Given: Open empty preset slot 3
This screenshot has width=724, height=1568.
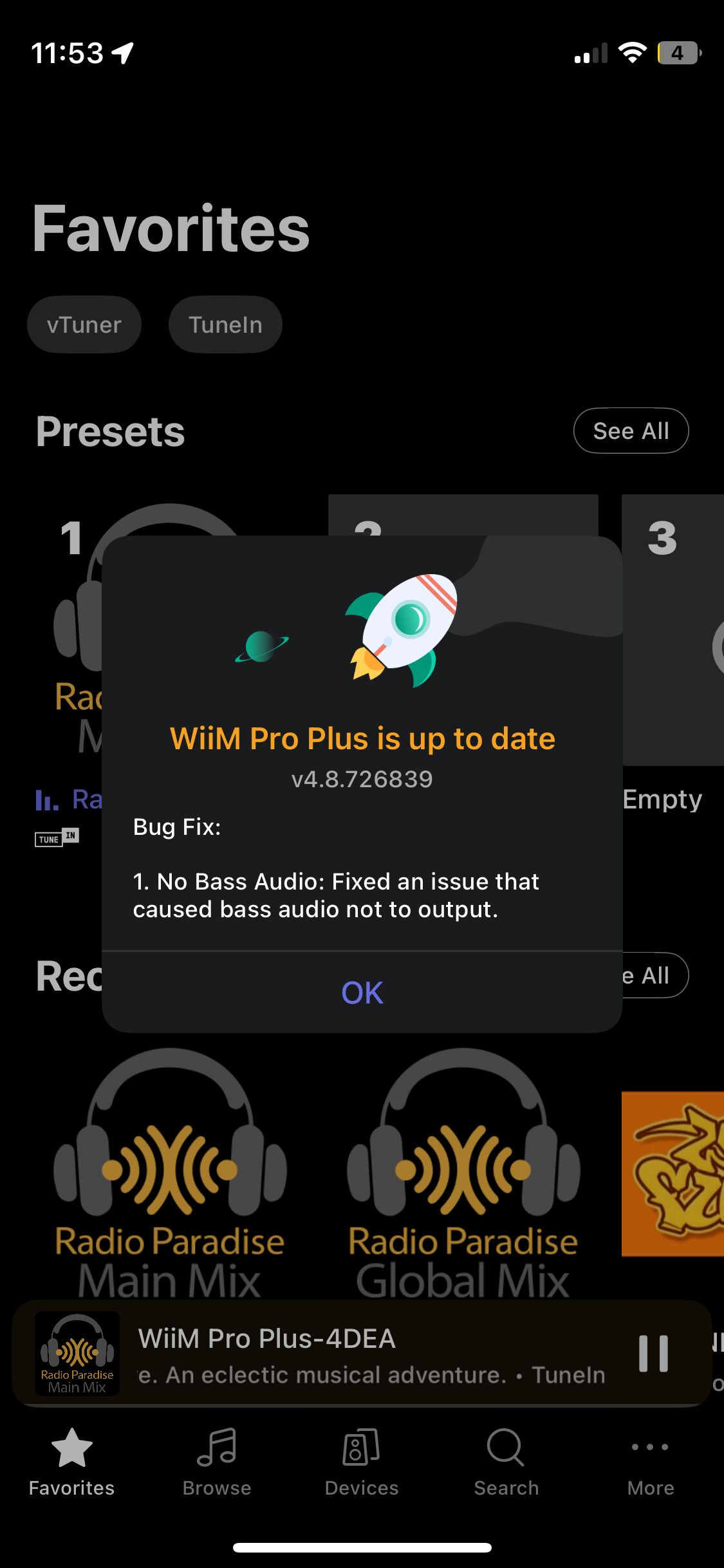Looking at the screenshot, I should click(x=673, y=630).
